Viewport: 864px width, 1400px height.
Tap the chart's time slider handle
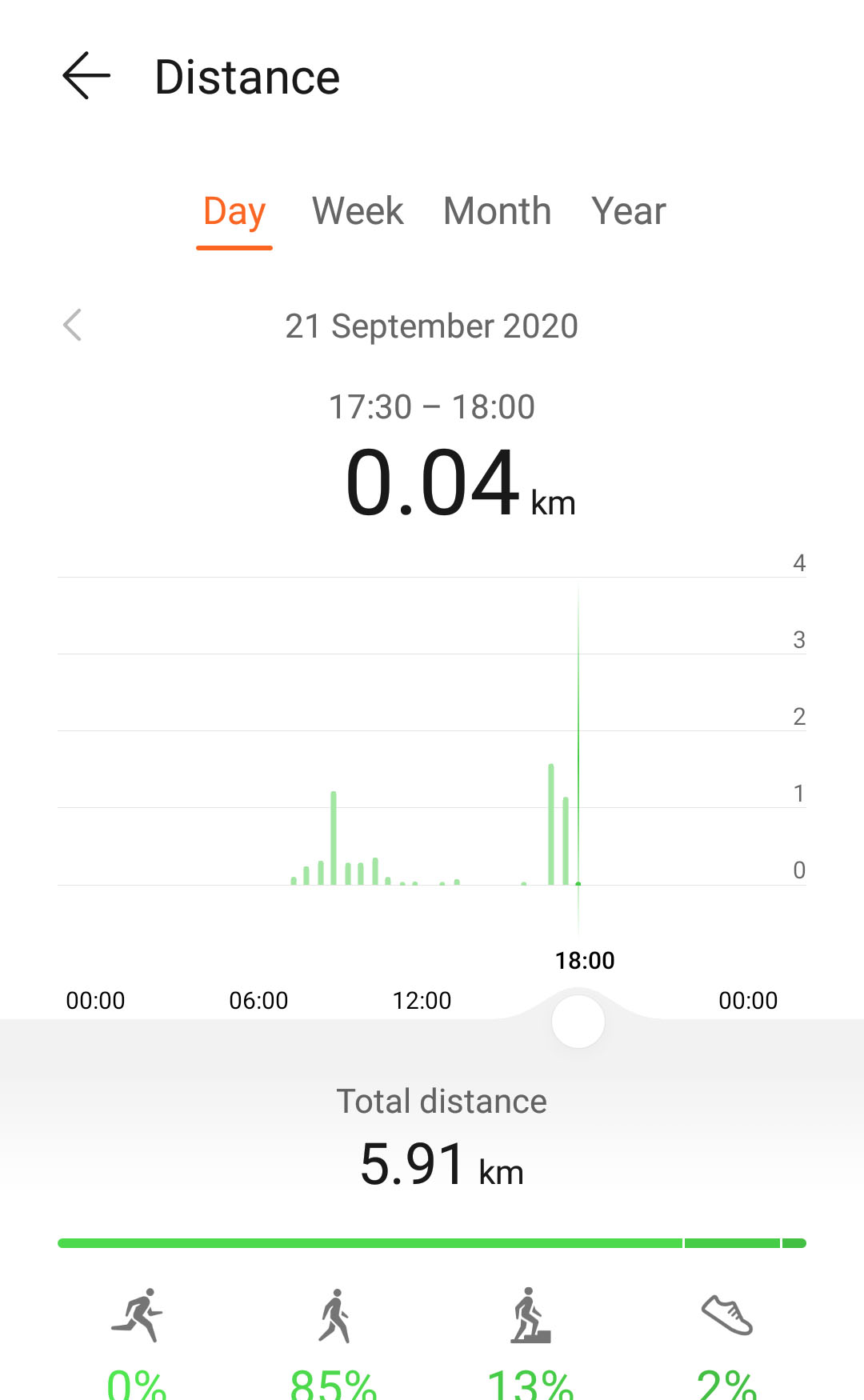578,1022
